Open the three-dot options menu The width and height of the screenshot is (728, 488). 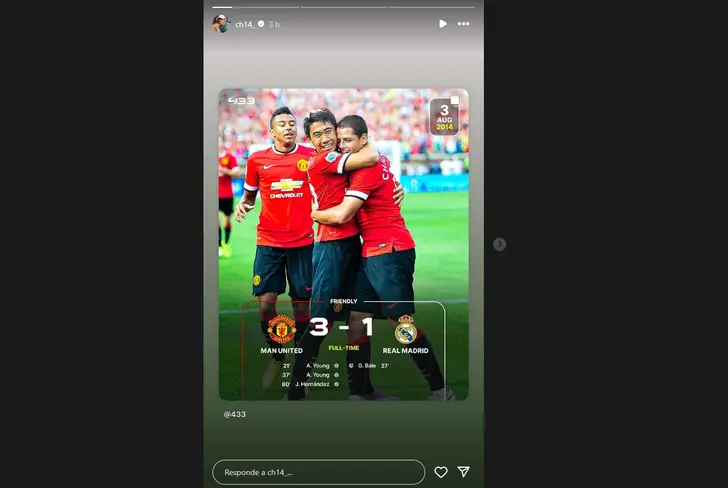click(464, 23)
